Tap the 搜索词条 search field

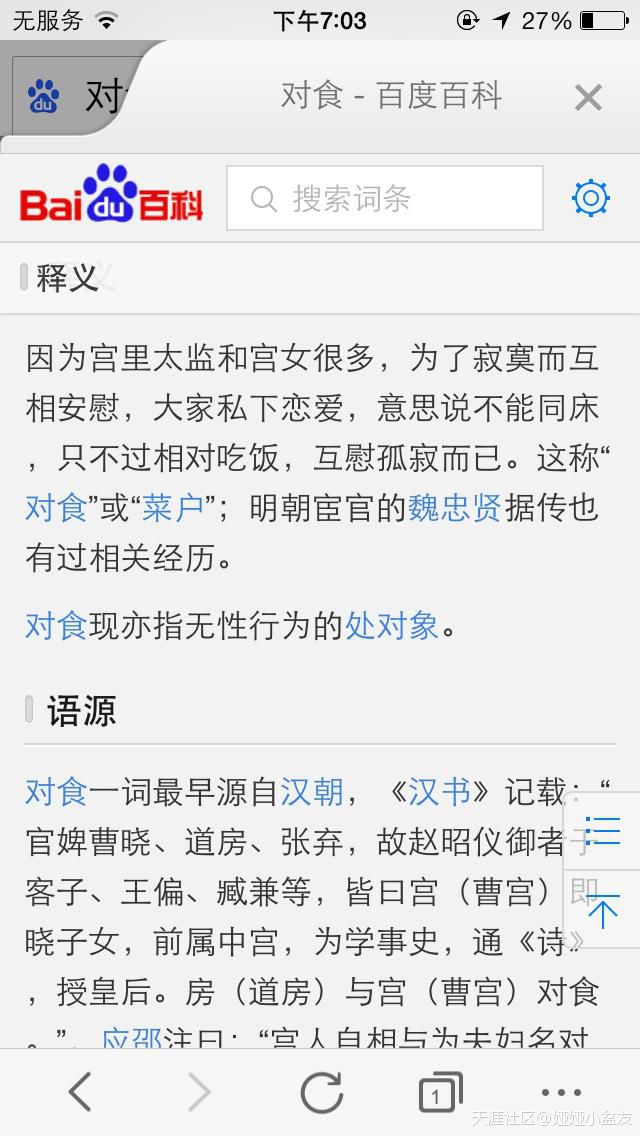[x=385, y=198]
